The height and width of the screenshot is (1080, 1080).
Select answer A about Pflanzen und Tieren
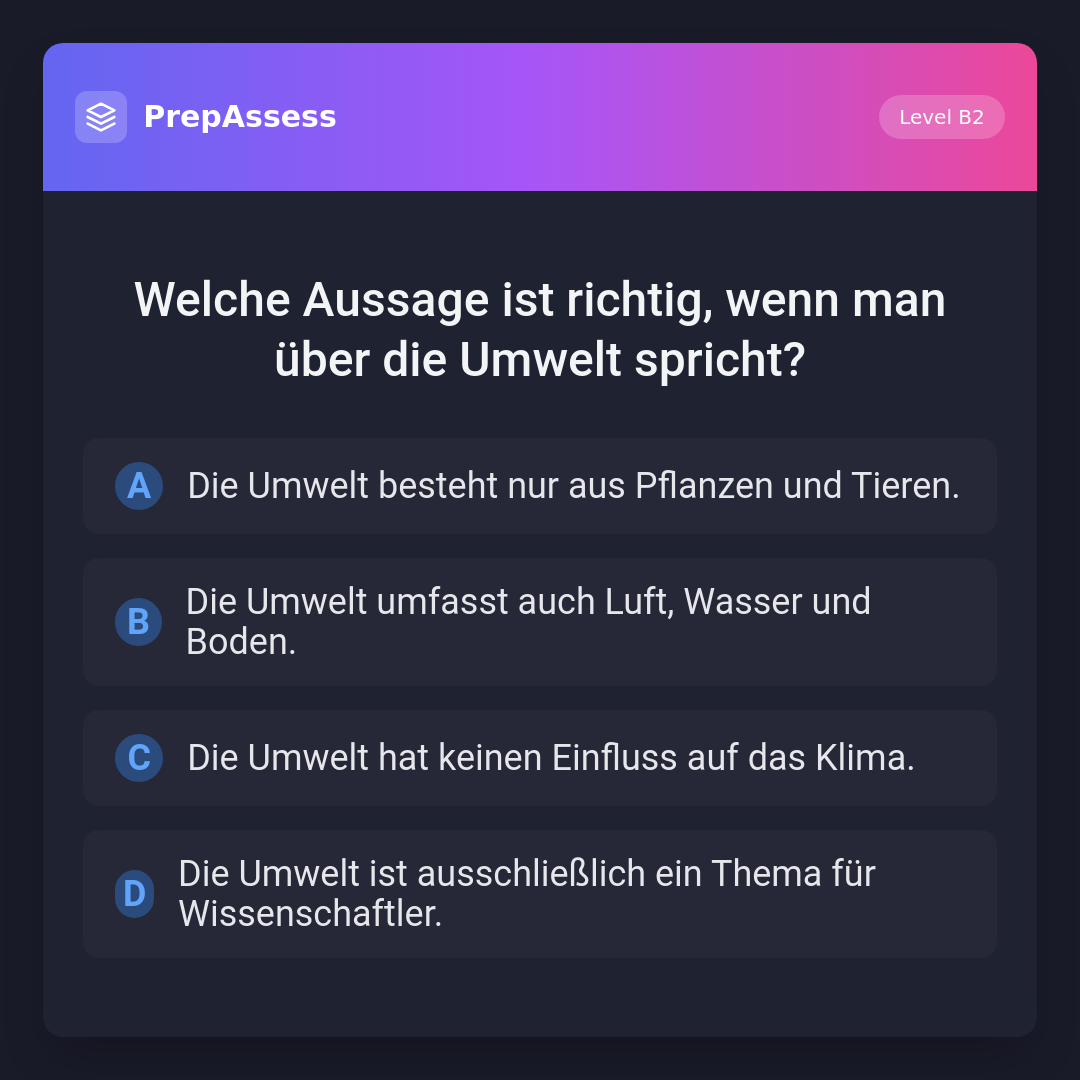(539, 486)
